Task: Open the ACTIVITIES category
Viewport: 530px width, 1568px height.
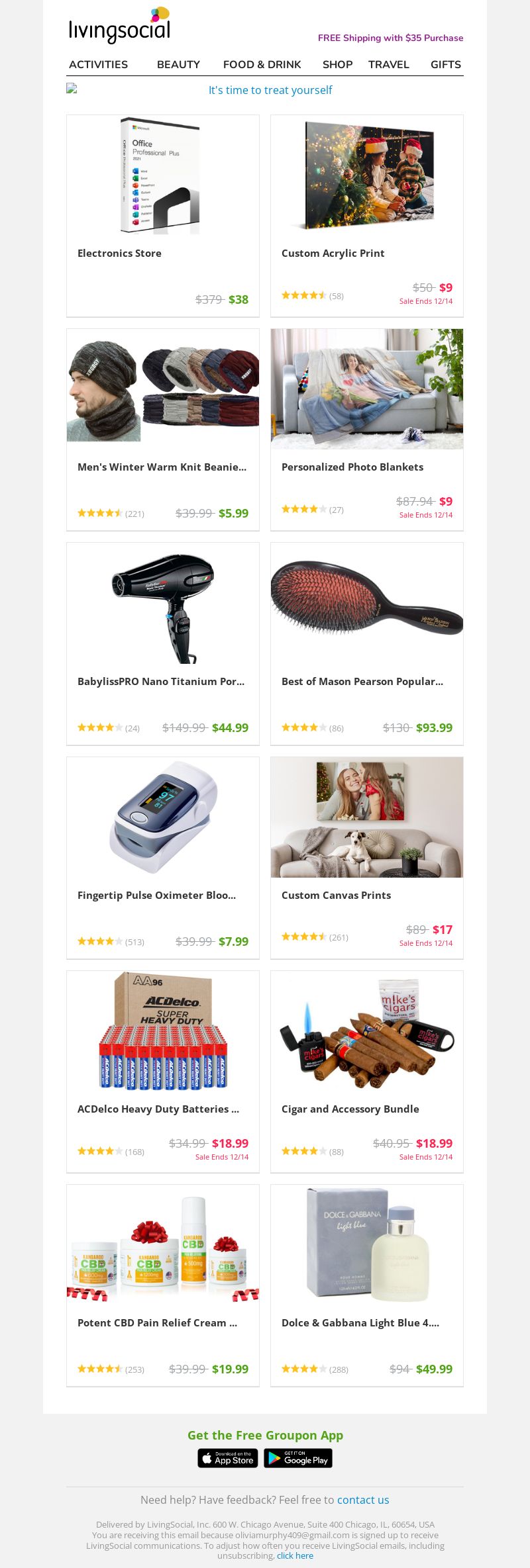Action: (x=98, y=64)
